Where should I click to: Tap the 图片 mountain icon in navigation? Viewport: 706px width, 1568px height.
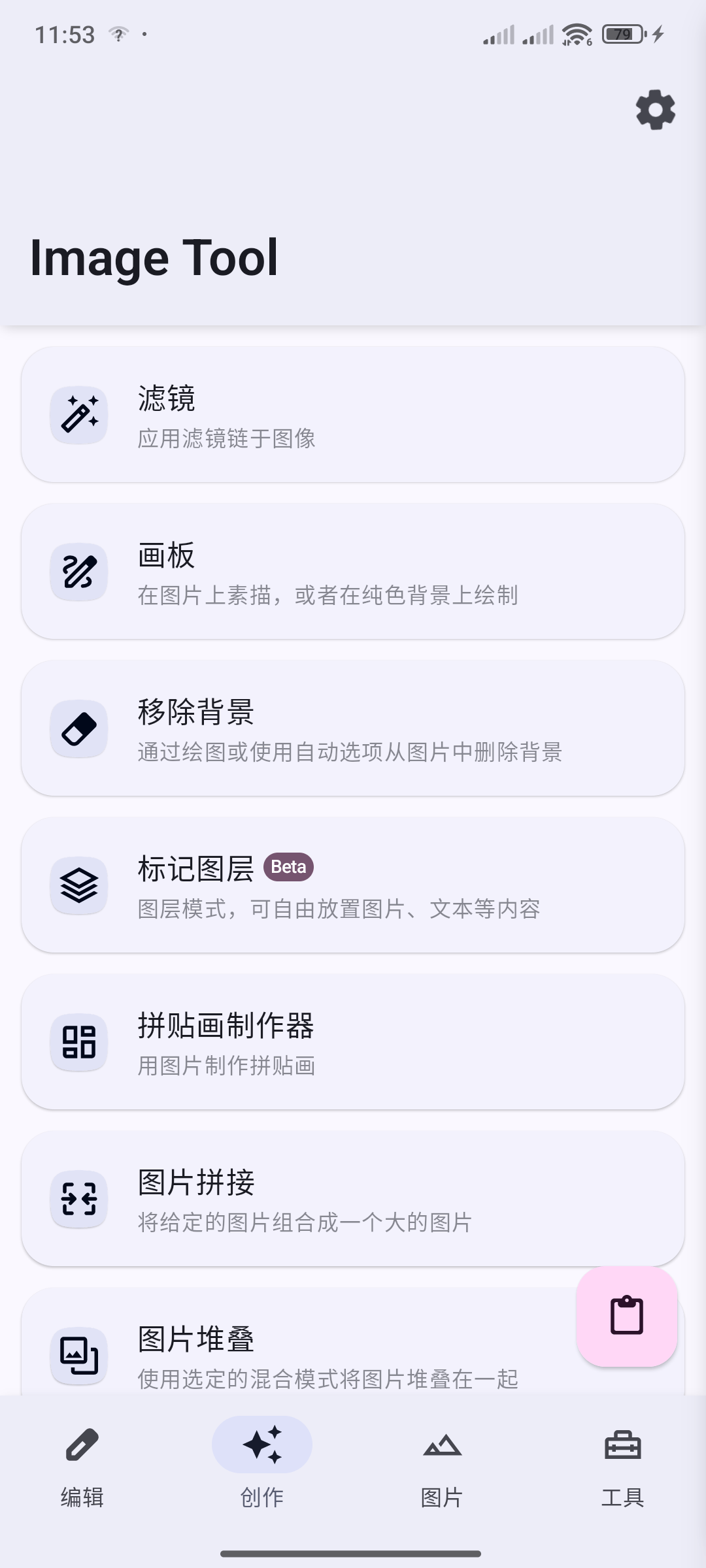point(441,1445)
